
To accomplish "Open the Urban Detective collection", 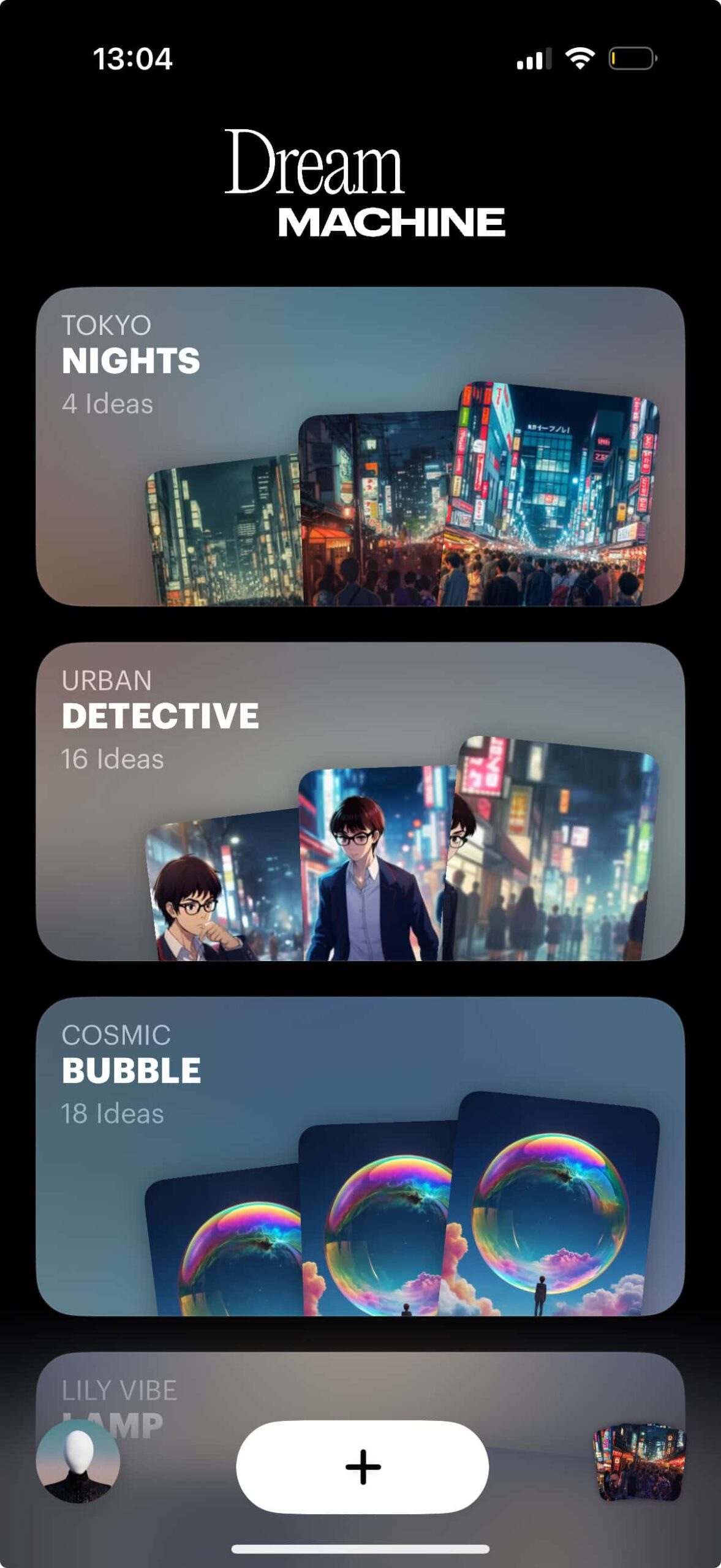I will (360, 801).
